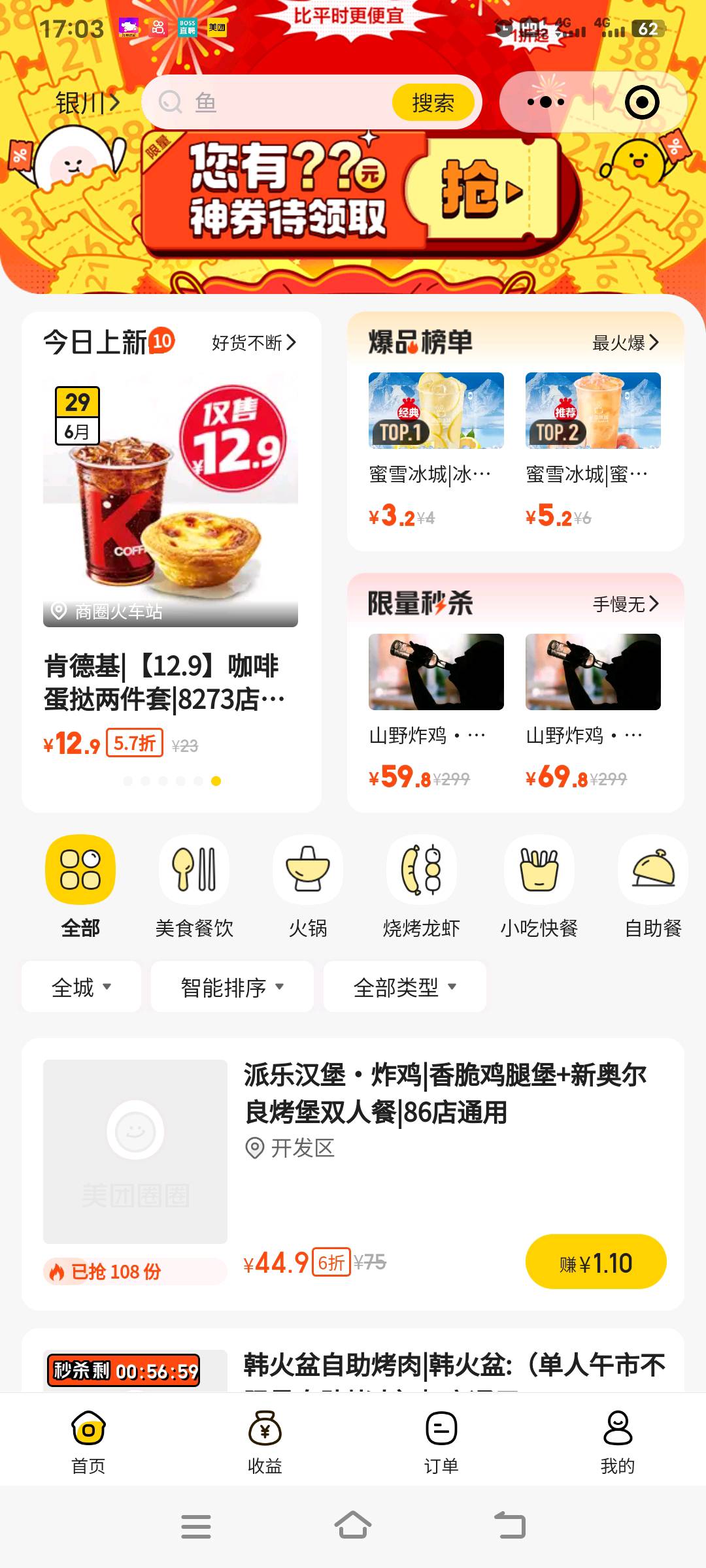The width and height of the screenshot is (706, 1568).
Task: Switch to the 收益 tab
Action: [265, 1442]
